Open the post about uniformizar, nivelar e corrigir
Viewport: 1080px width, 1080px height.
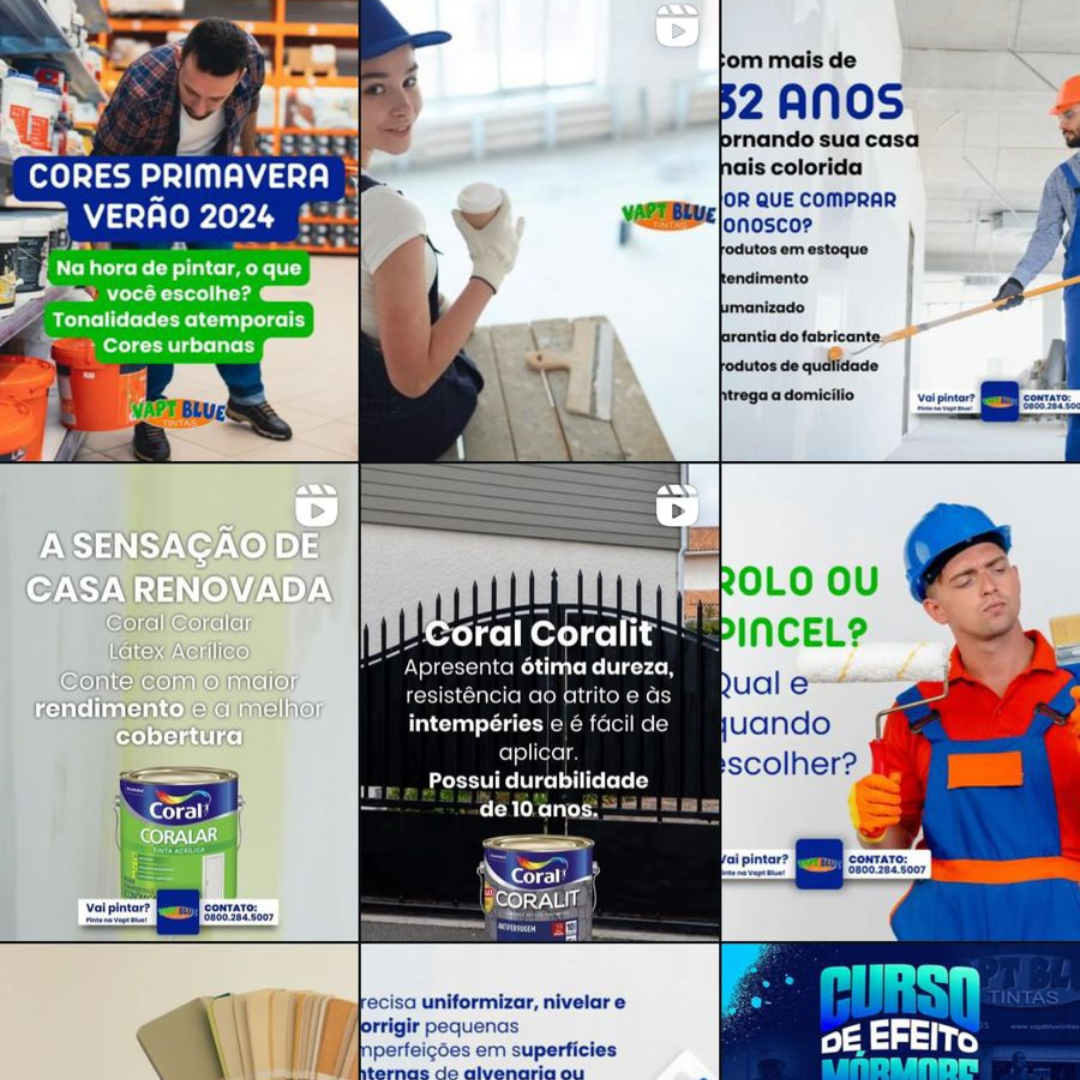tap(539, 1012)
